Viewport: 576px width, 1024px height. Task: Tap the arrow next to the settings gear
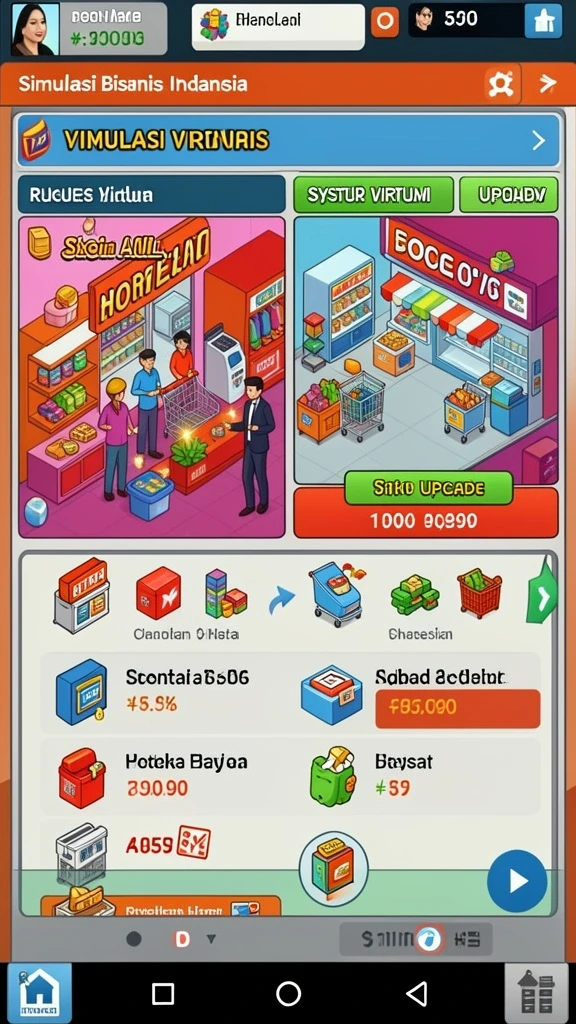point(547,84)
